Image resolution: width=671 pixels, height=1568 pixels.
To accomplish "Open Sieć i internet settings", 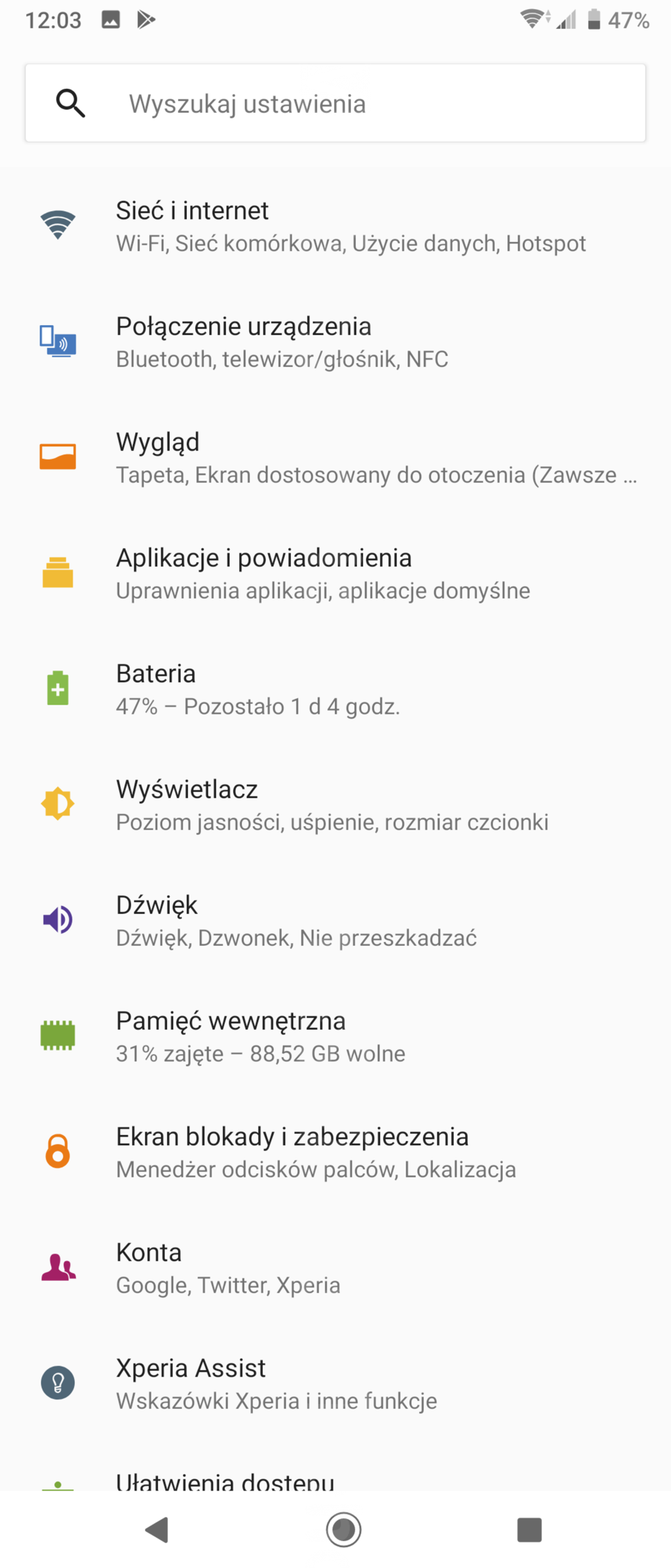I will [x=335, y=226].
